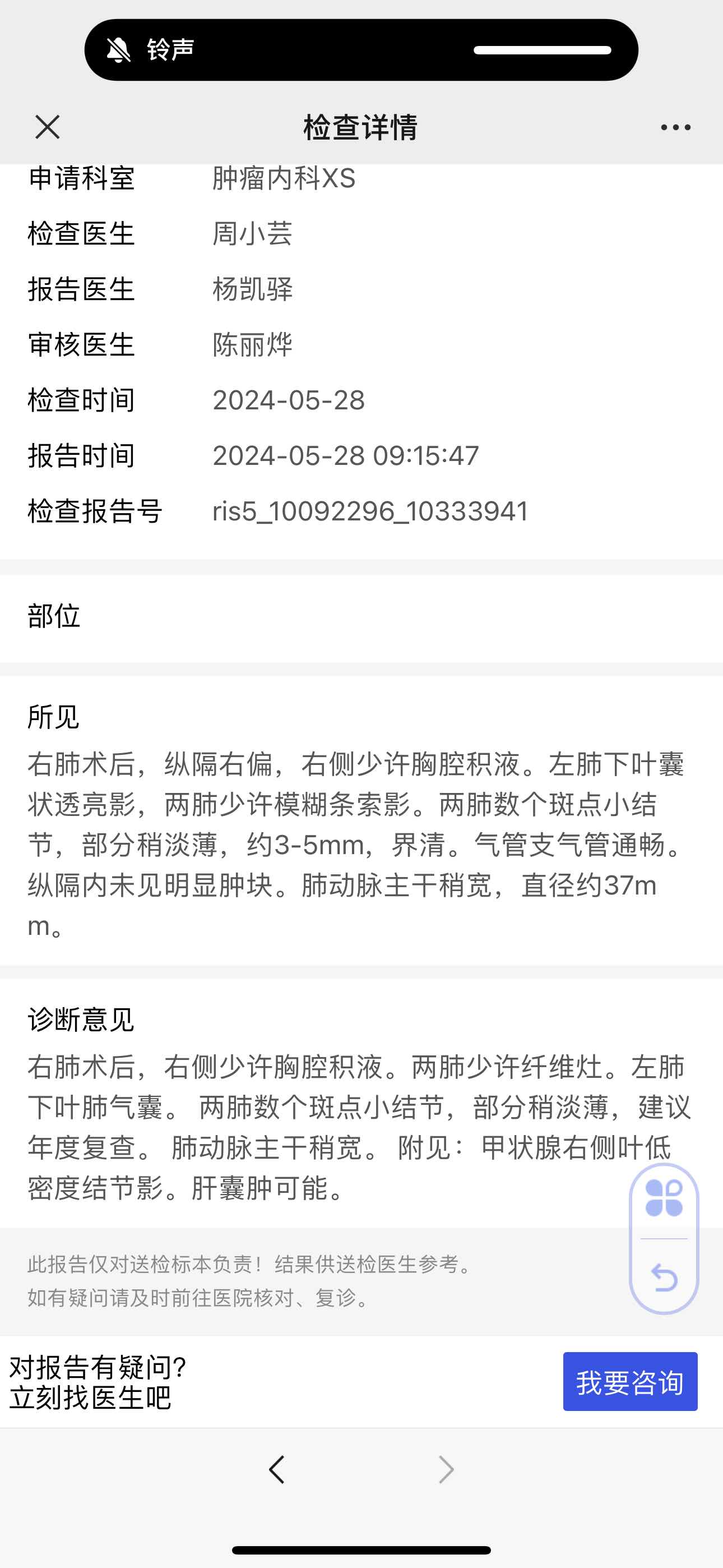Tap the 我要咨询 button

tap(630, 1382)
